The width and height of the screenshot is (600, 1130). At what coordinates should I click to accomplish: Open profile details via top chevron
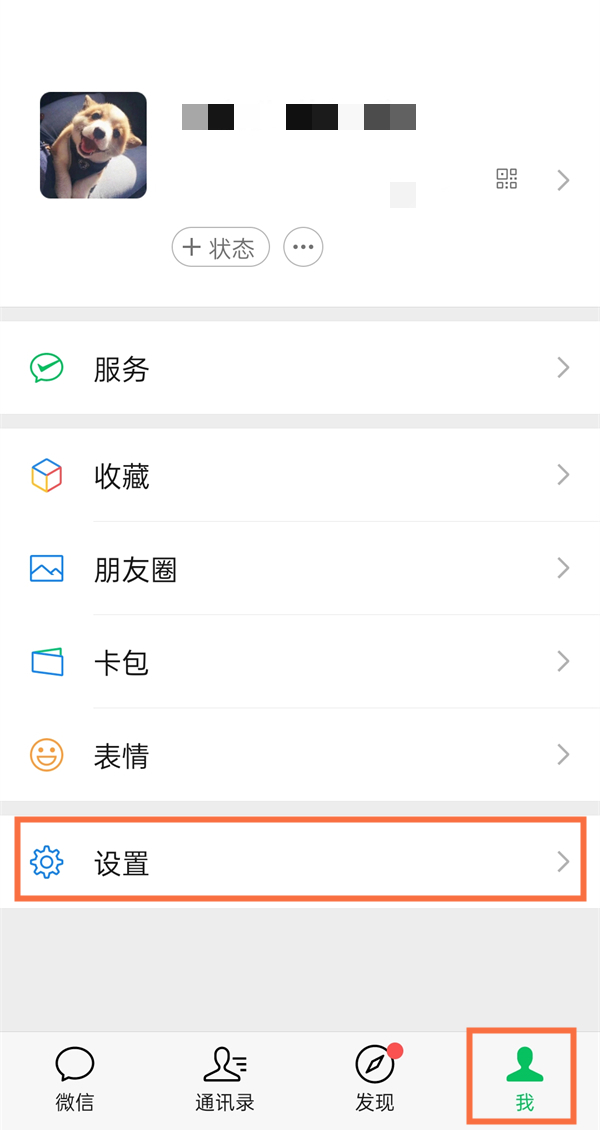(563, 180)
